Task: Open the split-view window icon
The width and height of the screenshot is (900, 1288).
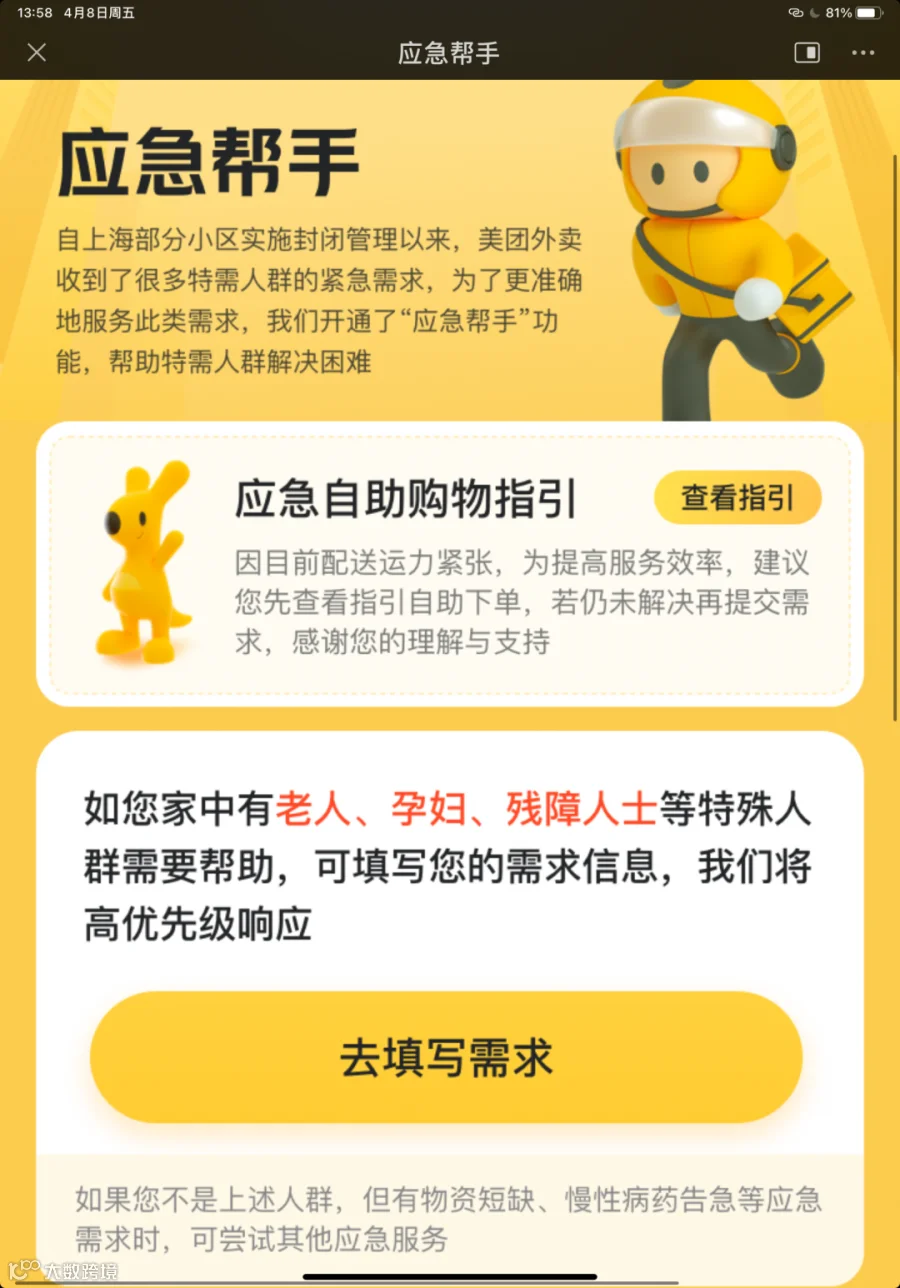Action: pyautogui.click(x=807, y=53)
